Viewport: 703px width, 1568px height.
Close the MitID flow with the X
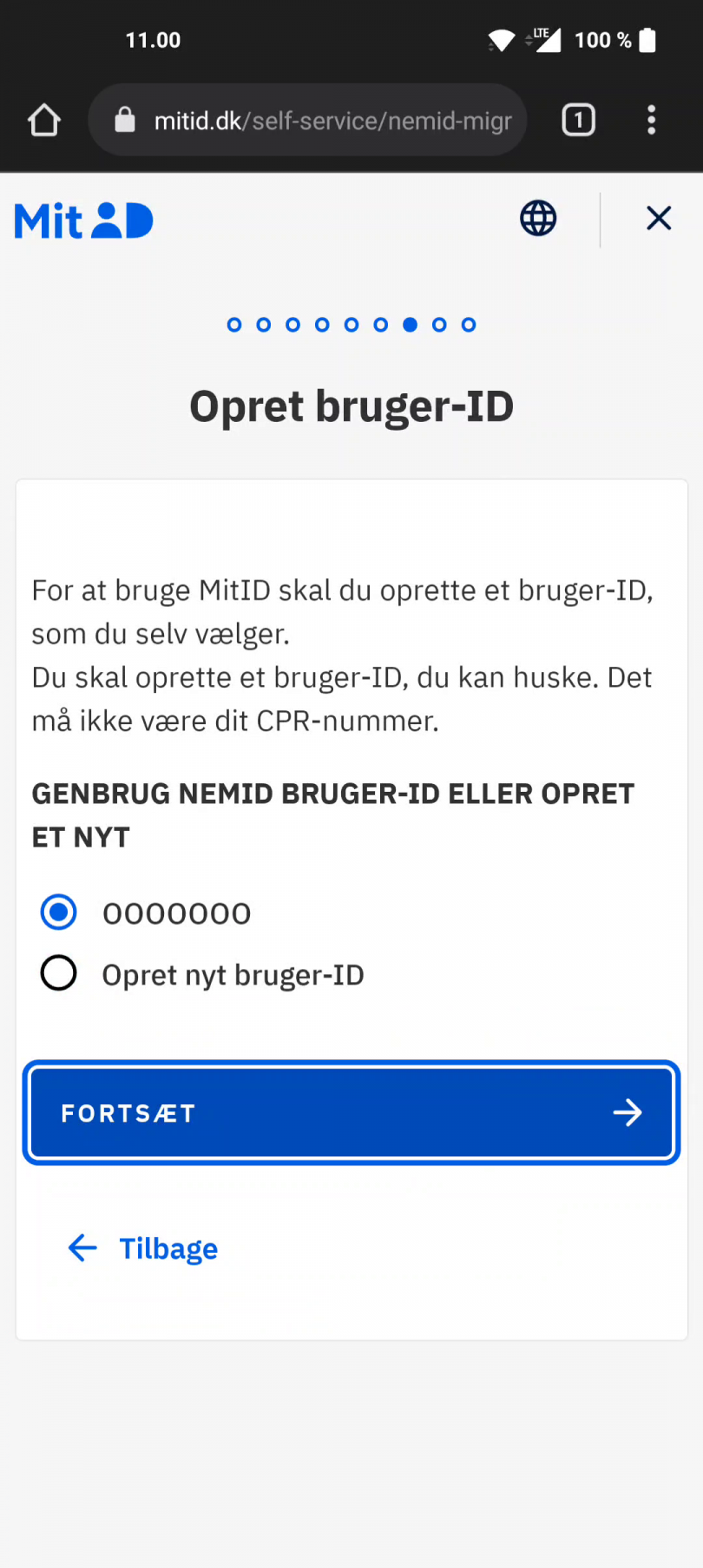tap(658, 218)
